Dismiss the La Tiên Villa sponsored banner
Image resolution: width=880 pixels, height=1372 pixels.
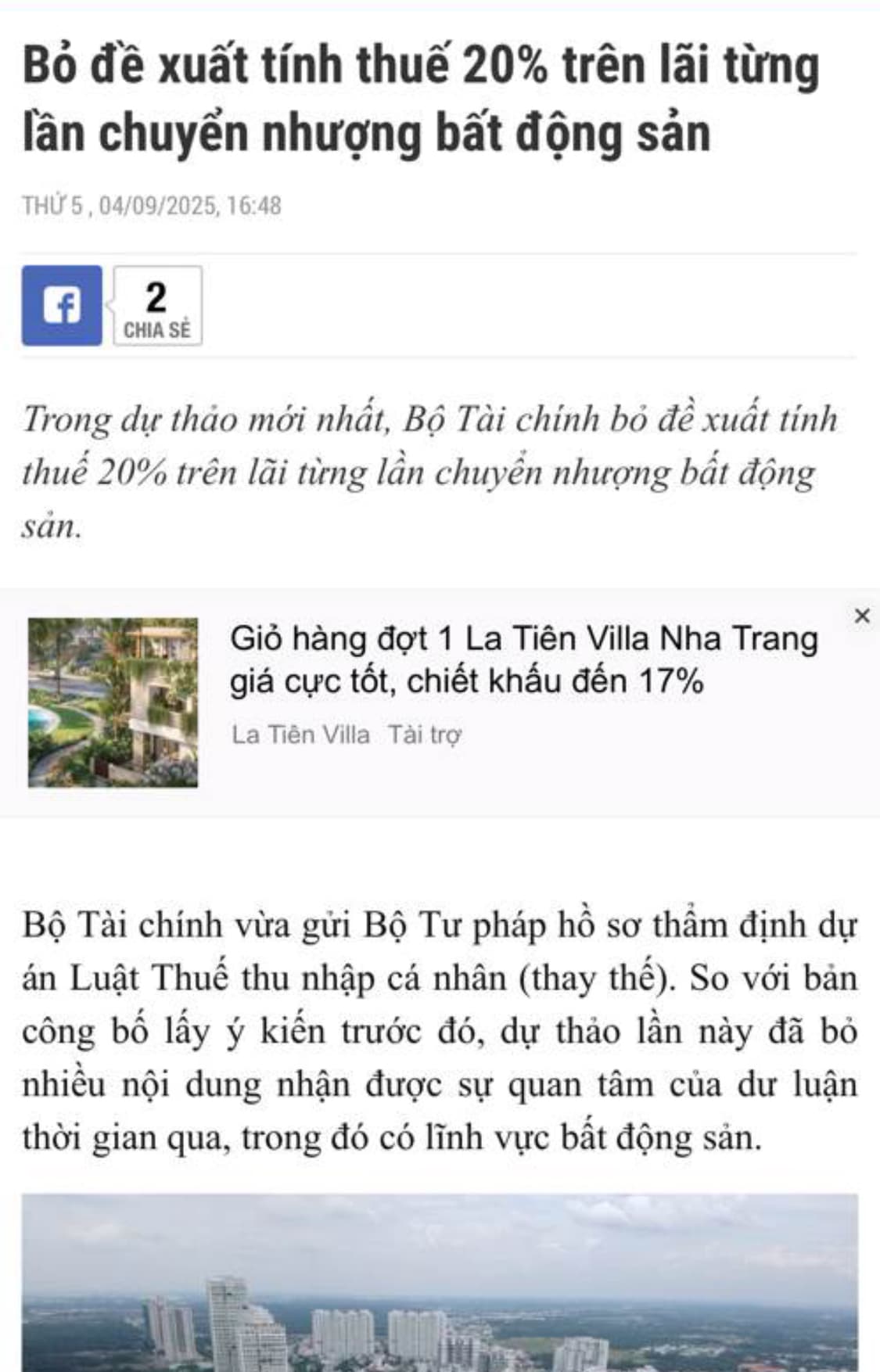click(x=862, y=616)
